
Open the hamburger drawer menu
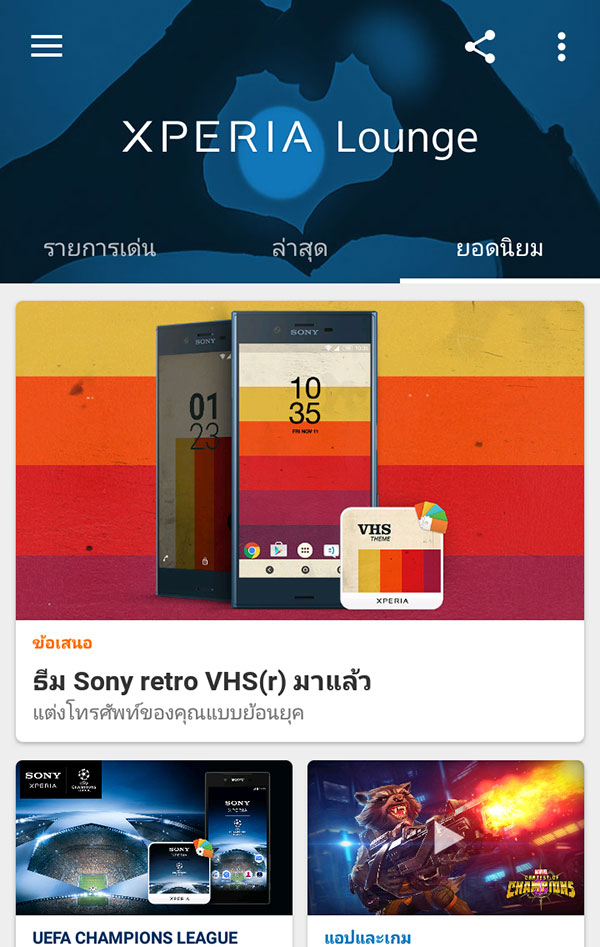pyautogui.click(x=47, y=46)
